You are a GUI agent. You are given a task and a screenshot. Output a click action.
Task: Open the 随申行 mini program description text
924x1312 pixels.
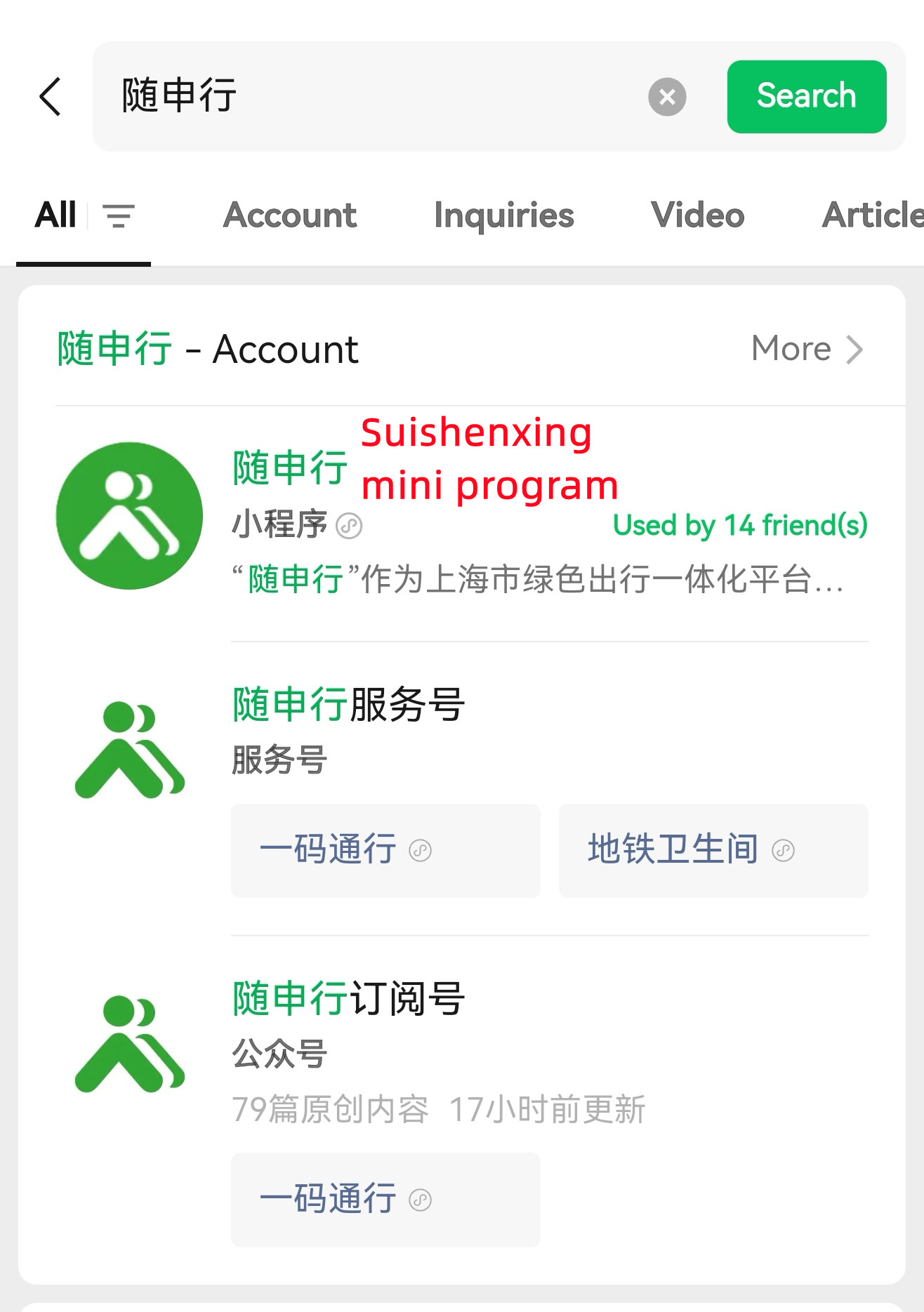point(541,580)
